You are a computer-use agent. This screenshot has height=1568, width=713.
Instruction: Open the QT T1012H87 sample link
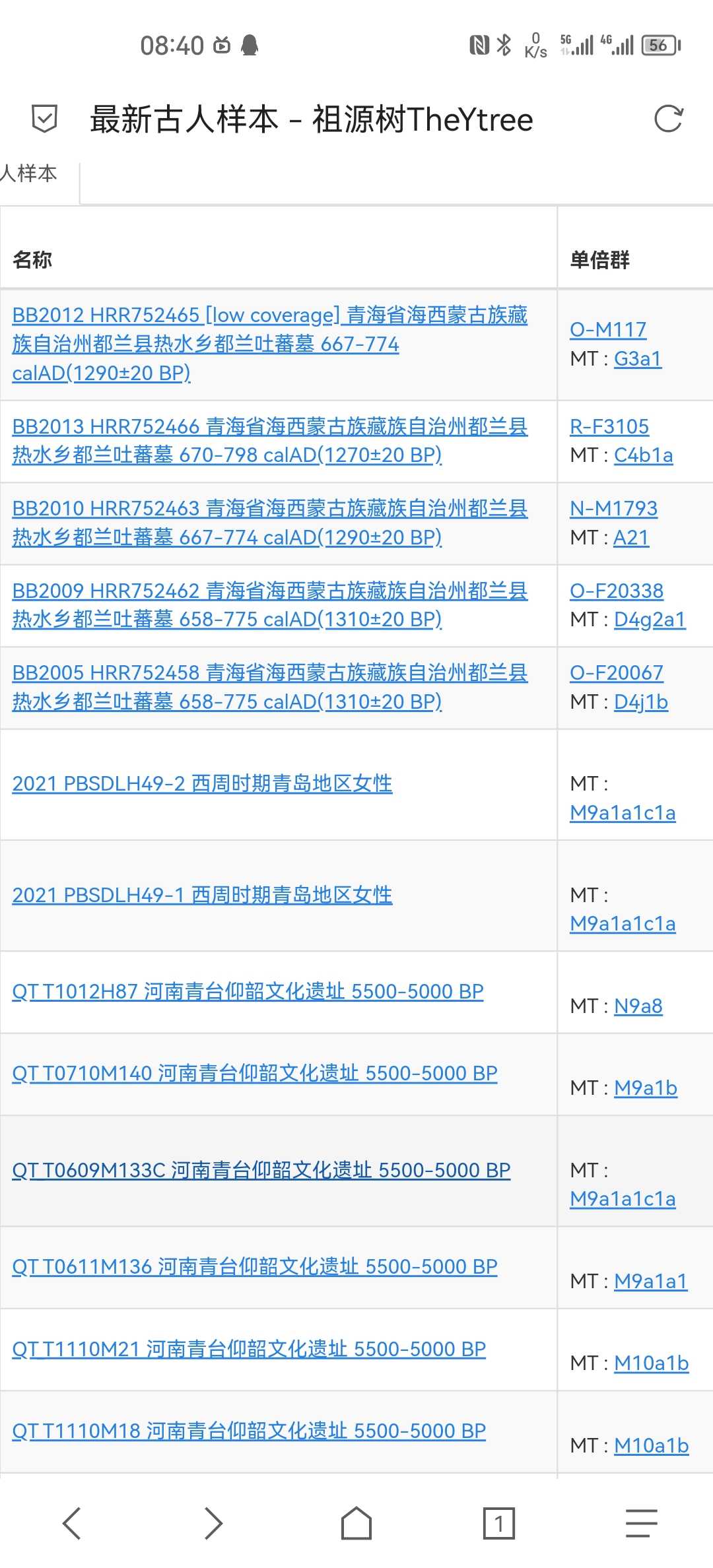tap(248, 992)
